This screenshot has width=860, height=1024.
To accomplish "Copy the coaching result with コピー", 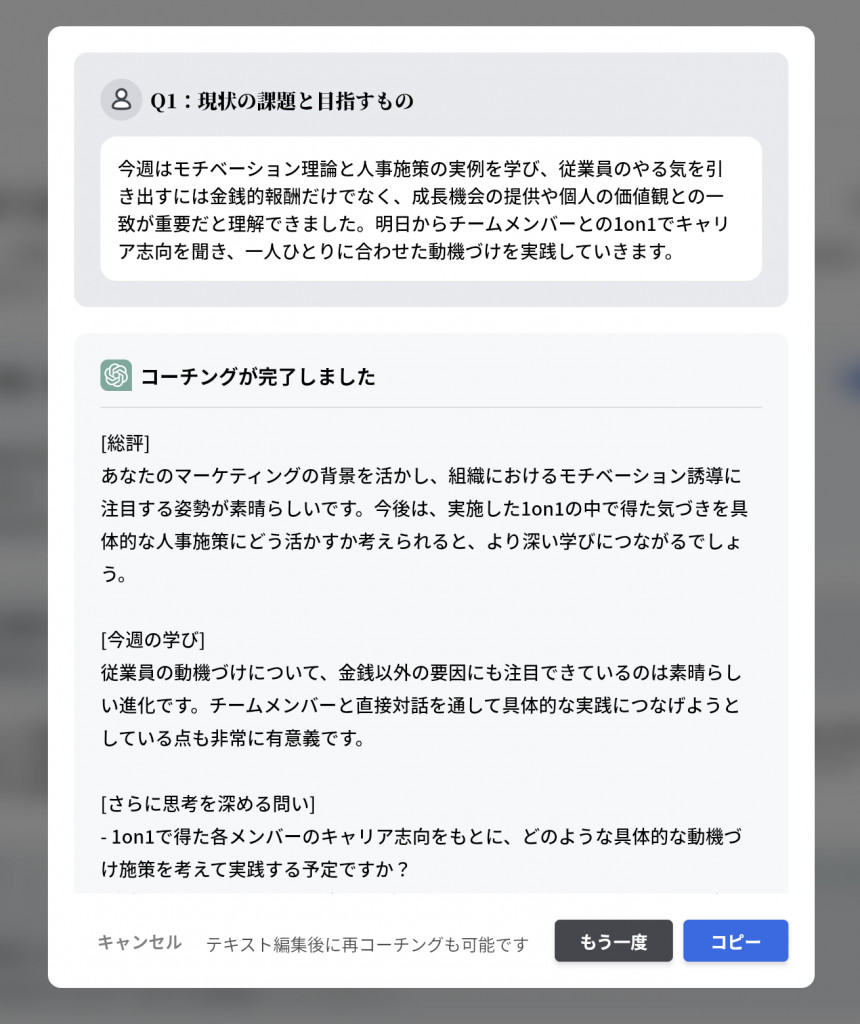I will coord(735,941).
